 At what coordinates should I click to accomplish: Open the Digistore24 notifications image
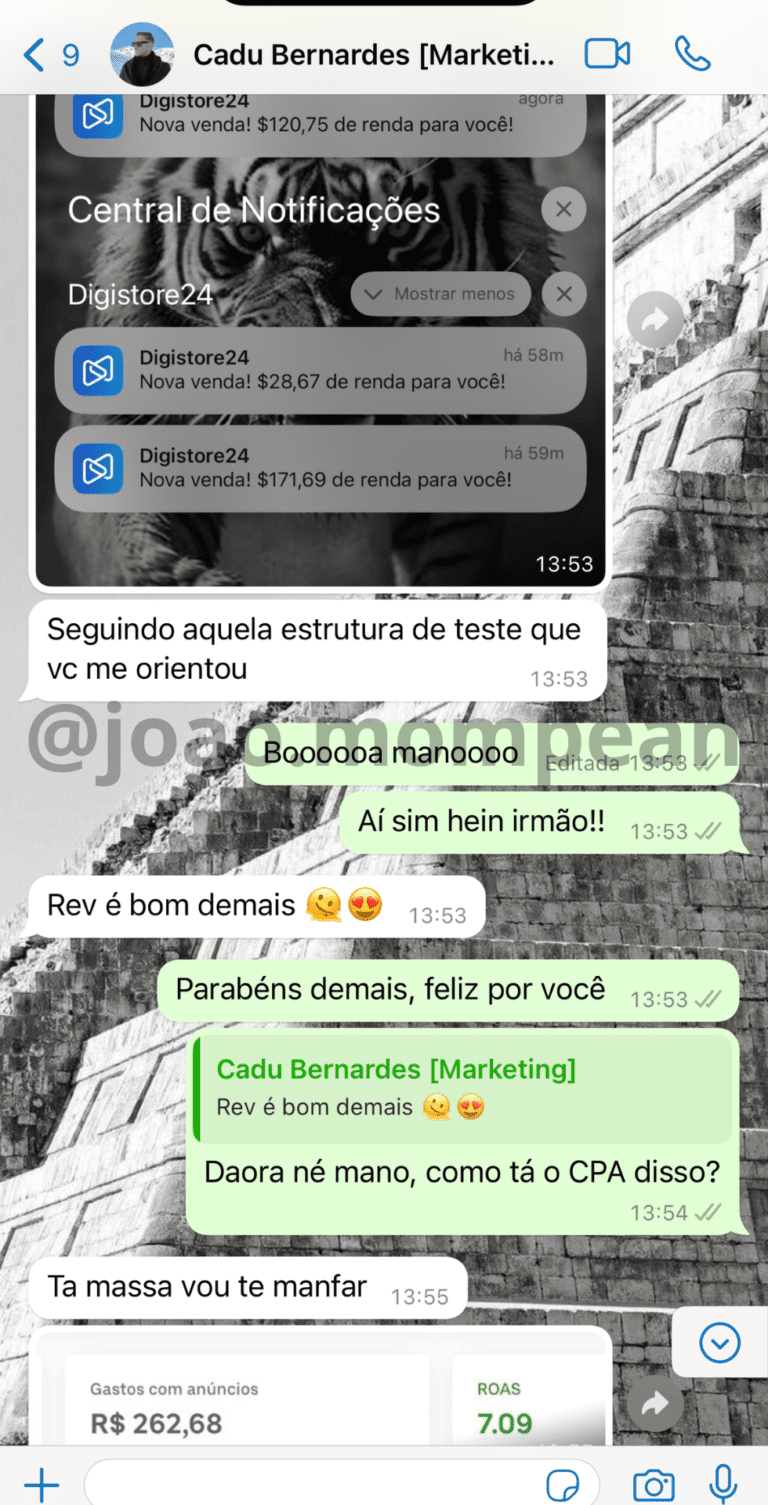[x=320, y=340]
